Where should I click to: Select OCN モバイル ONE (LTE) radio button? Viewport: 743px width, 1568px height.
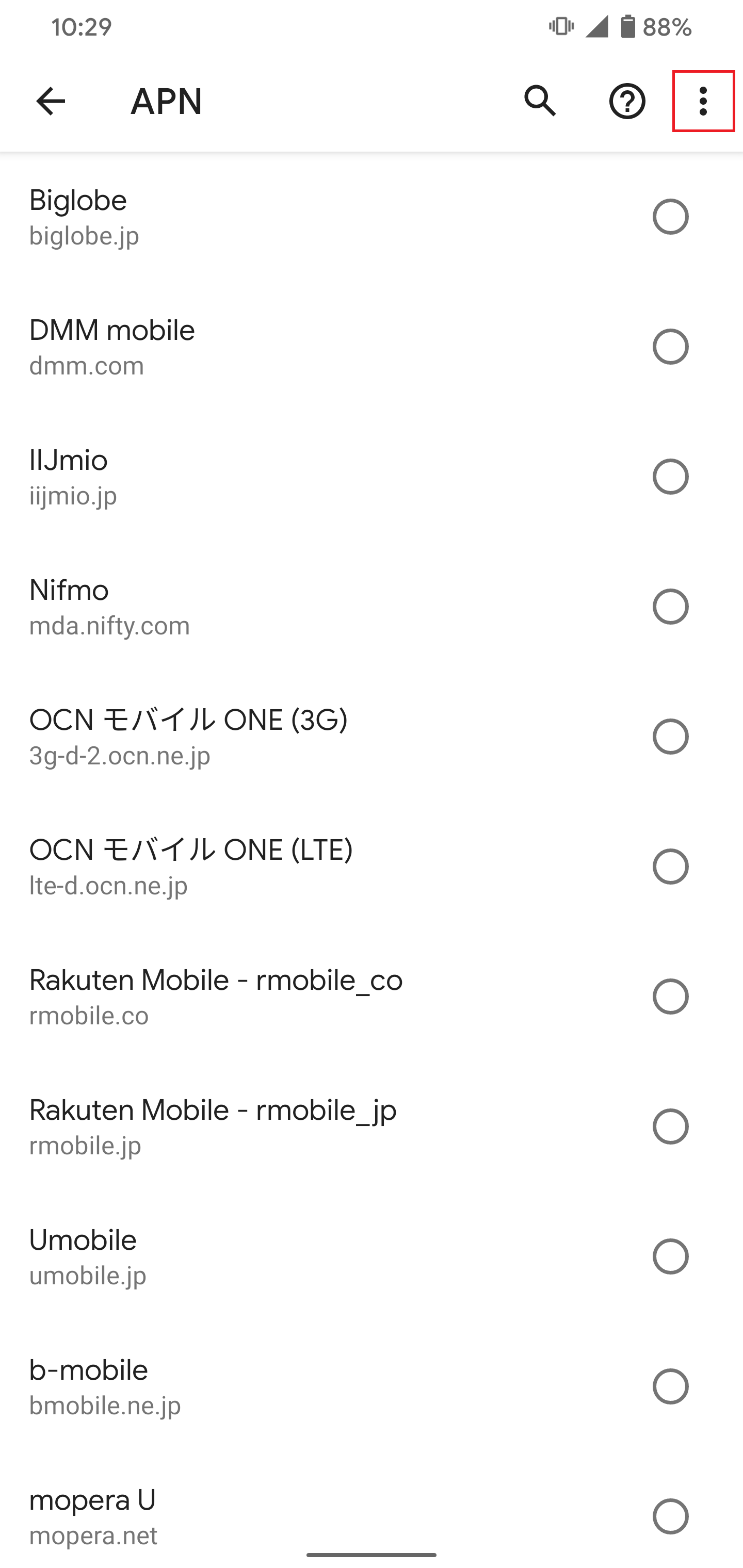point(671,866)
